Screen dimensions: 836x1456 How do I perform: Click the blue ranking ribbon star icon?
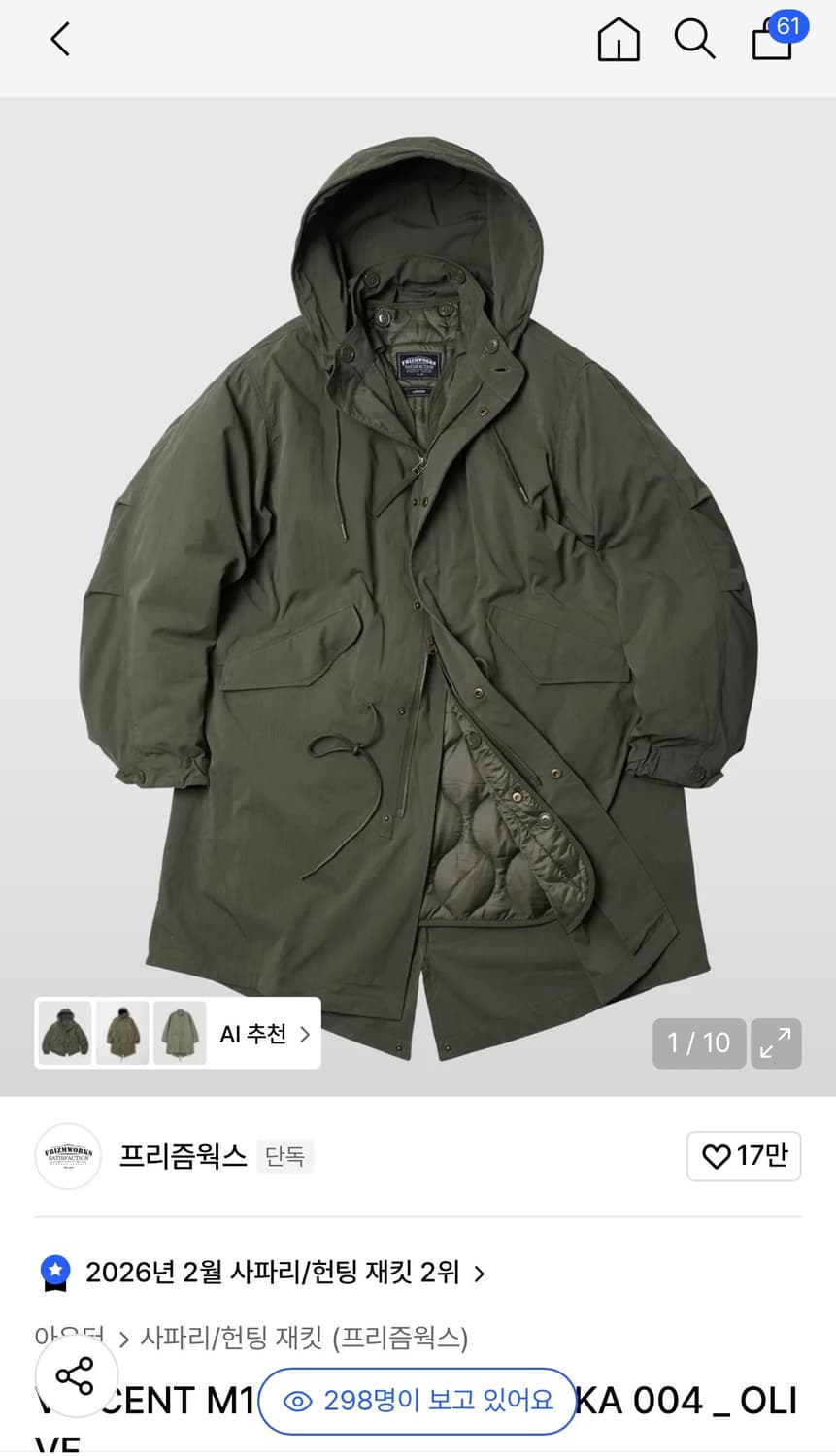click(x=56, y=1273)
